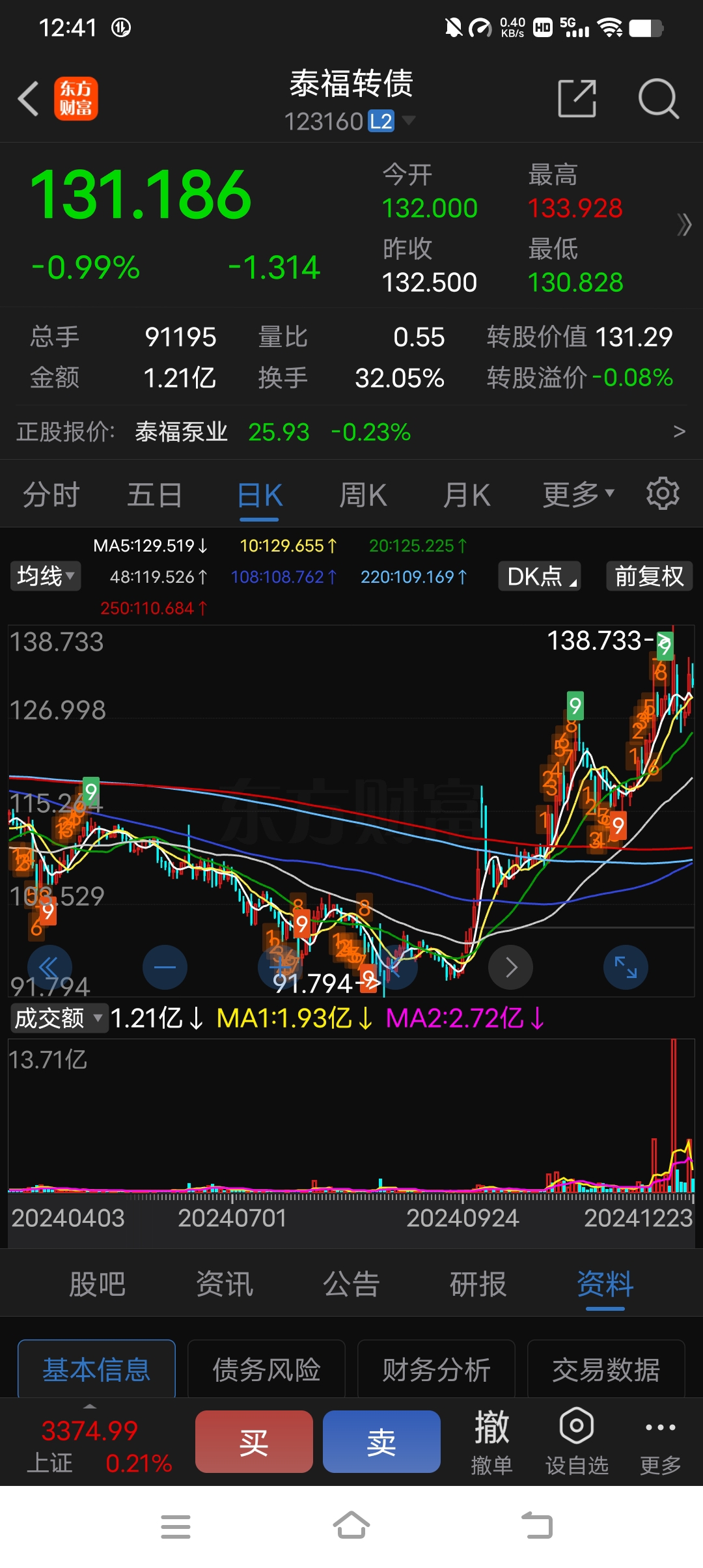703x1568 pixels.
Task: Switch to the 五日 chart tab
Action: tap(154, 495)
